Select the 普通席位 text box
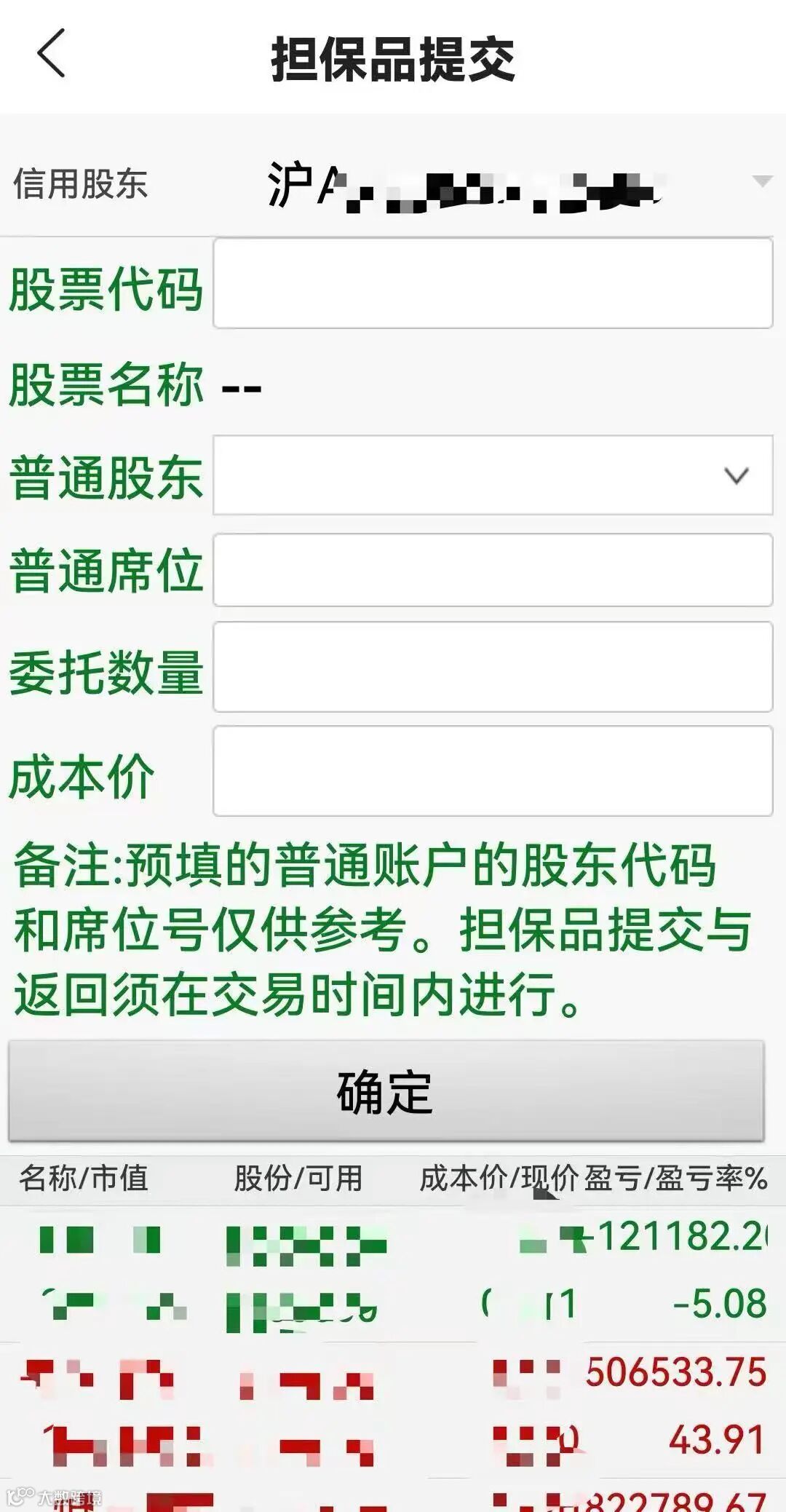The height and width of the screenshot is (1512, 786). [x=492, y=570]
